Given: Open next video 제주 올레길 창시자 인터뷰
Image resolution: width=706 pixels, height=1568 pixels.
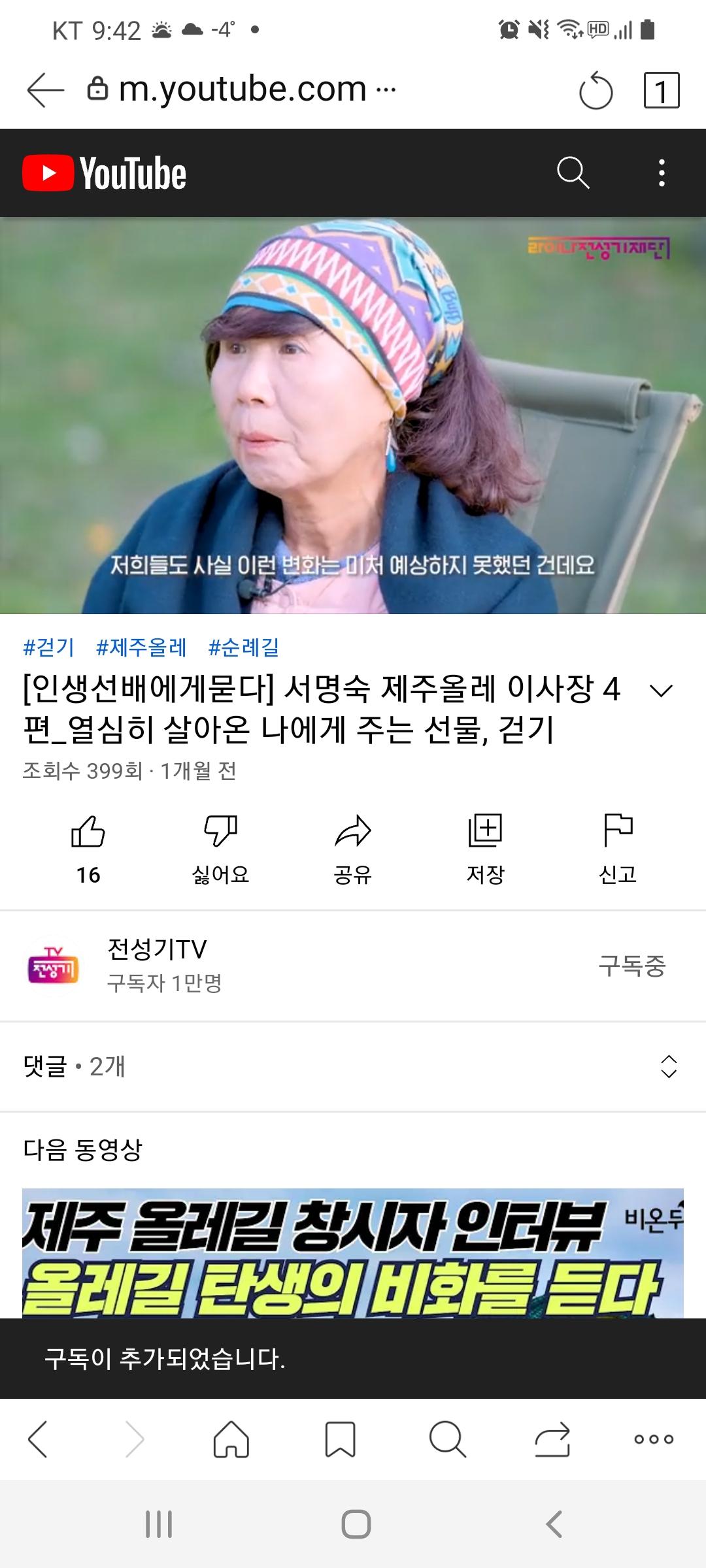Looking at the screenshot, I should click(x=353, y=1252).
